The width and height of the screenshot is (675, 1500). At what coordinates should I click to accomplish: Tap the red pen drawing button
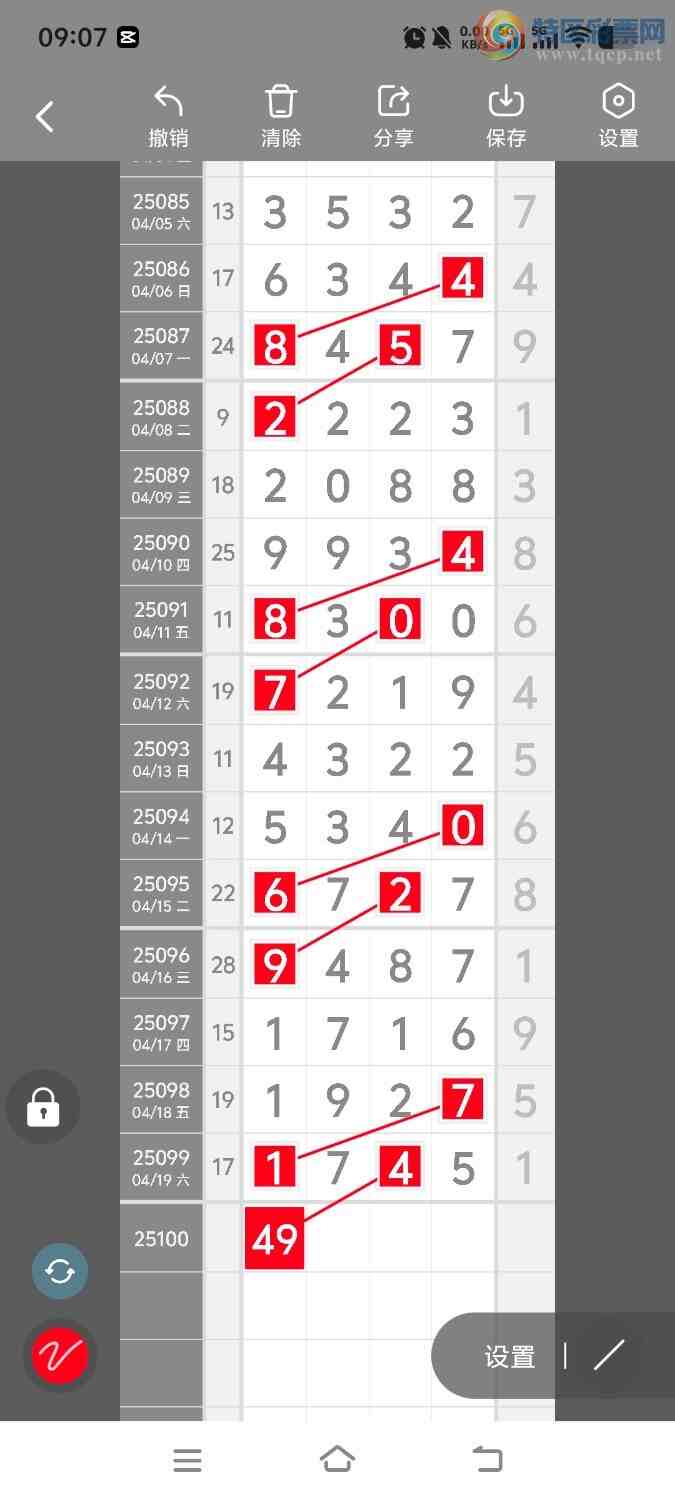[60, 1356]
